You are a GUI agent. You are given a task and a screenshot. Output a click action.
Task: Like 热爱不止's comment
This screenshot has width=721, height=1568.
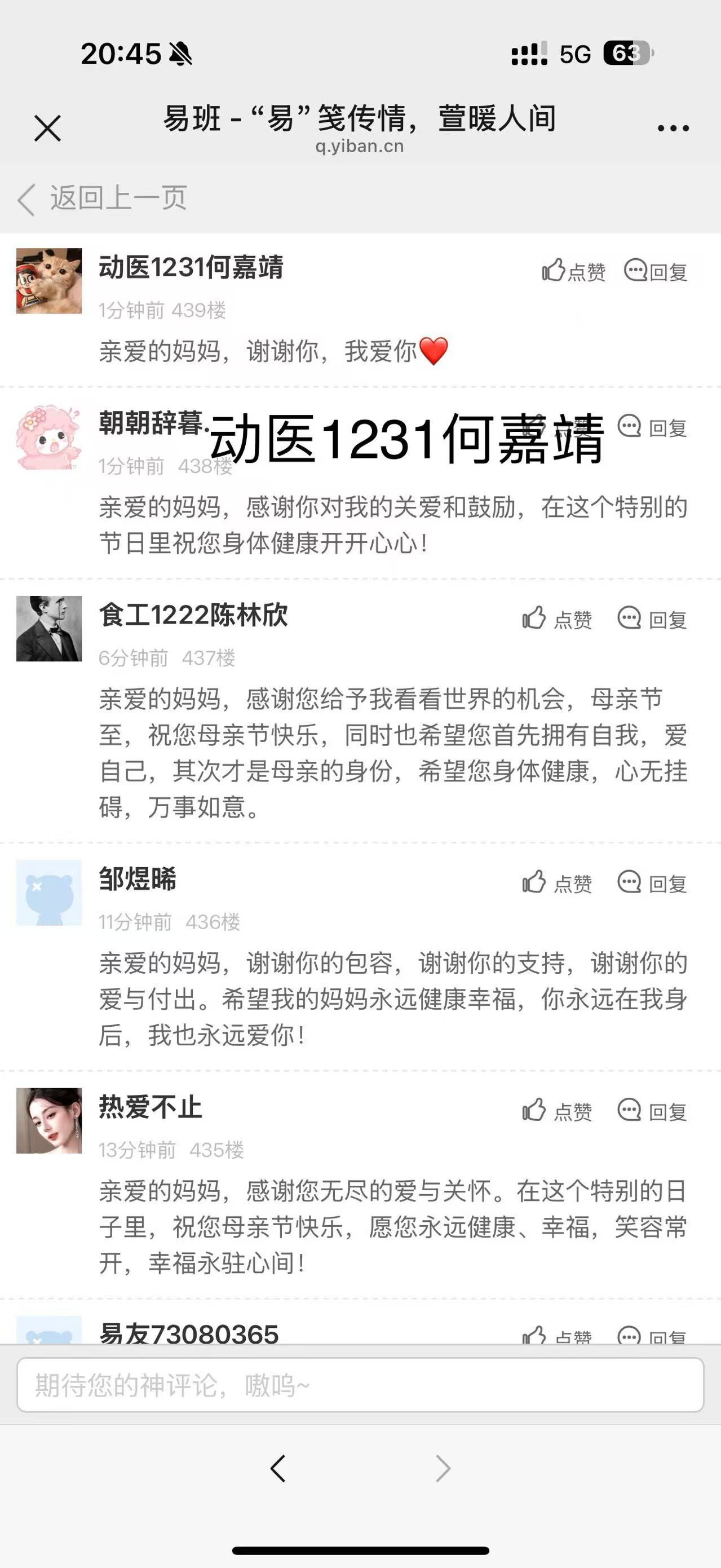(x=558, y=1111)
